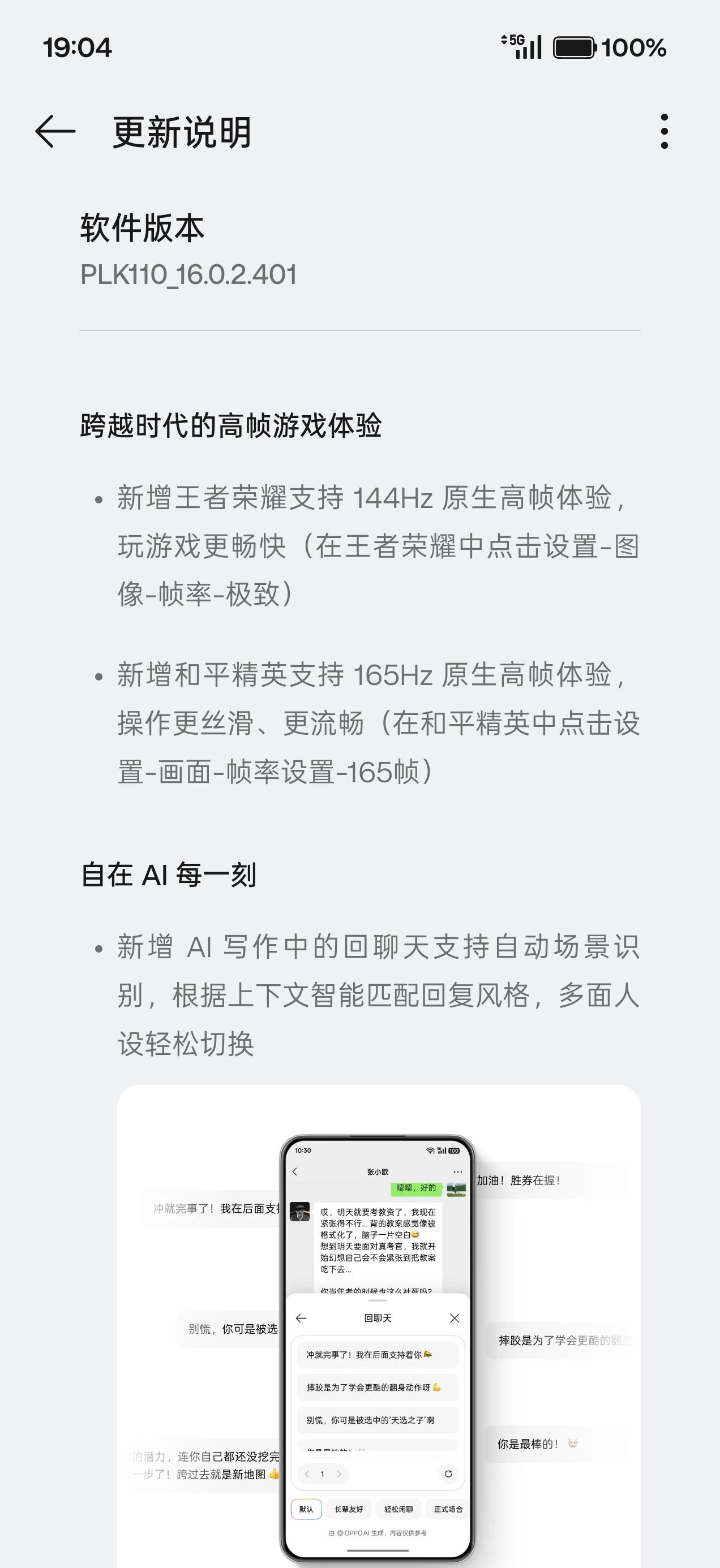Viewport: 720px width, 1568px height.
Task: Switch to the 长辈友好 reply style
Action: pyautogui.click(x=349, y=1510)
